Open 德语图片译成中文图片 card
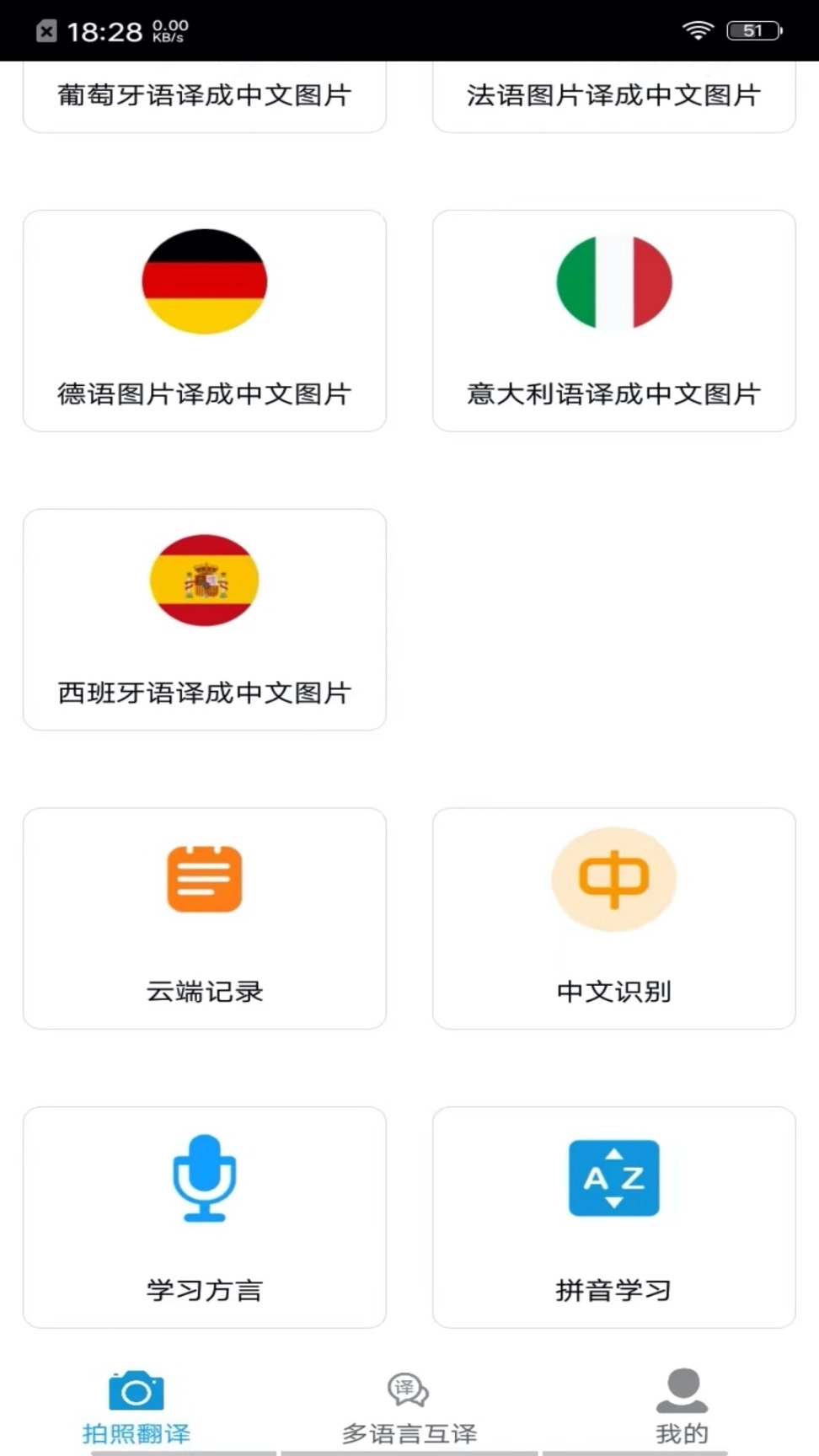Screen dimensions: 819x1456 204,320
